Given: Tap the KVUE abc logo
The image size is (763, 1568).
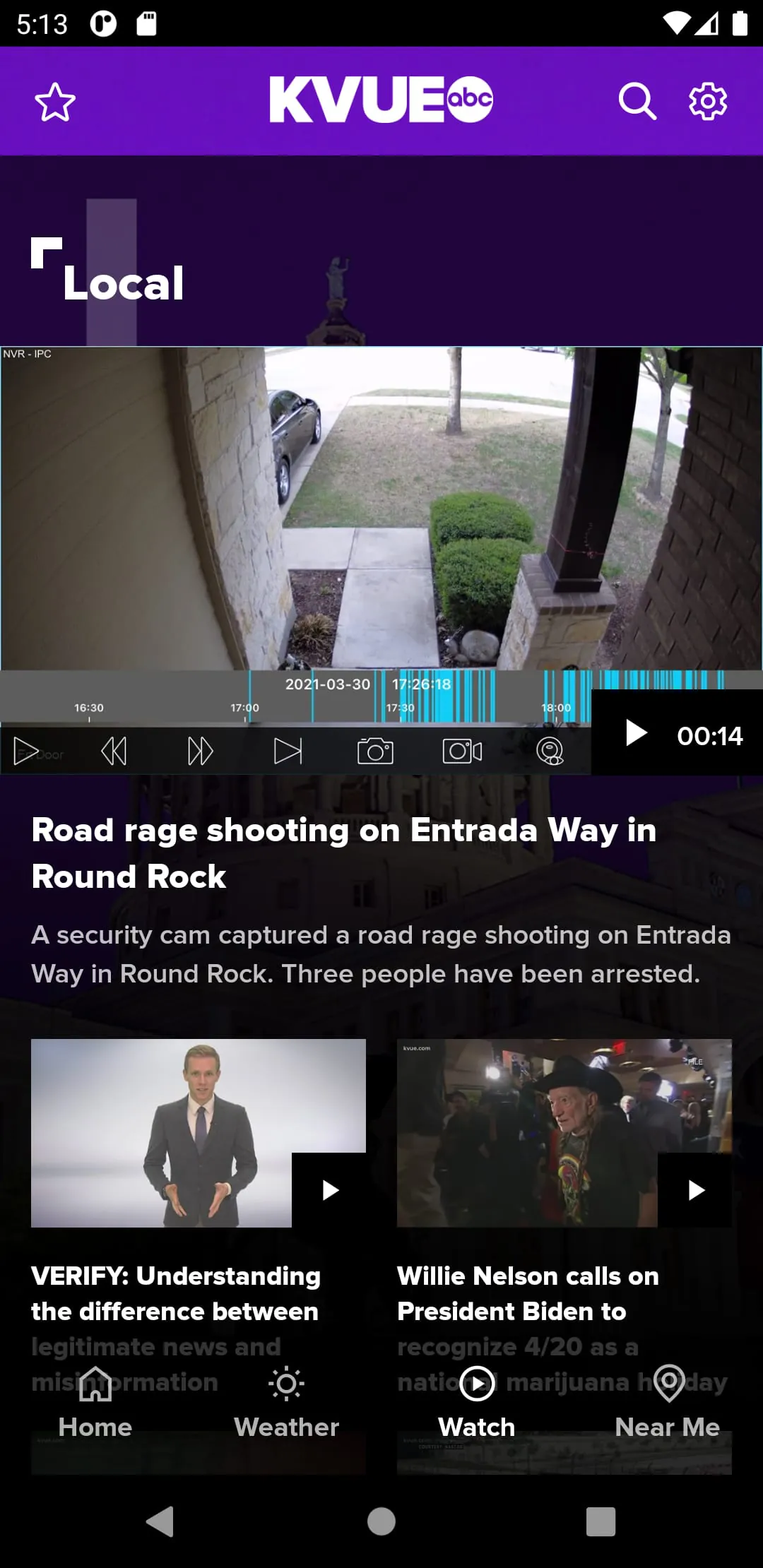Looking at the screenshot, I should [381, 100].
